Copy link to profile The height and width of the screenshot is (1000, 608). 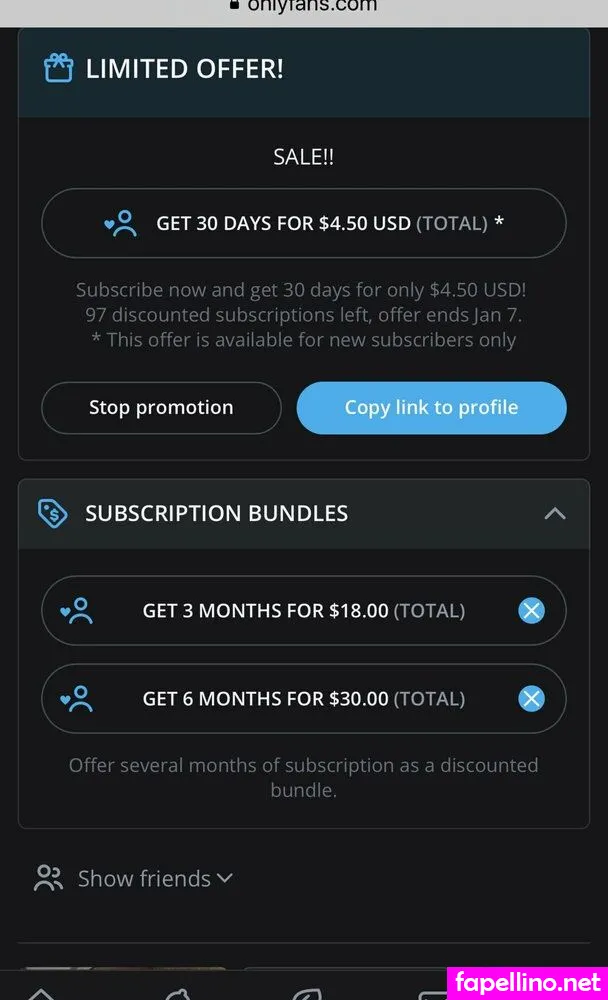[x=431, y=408]
